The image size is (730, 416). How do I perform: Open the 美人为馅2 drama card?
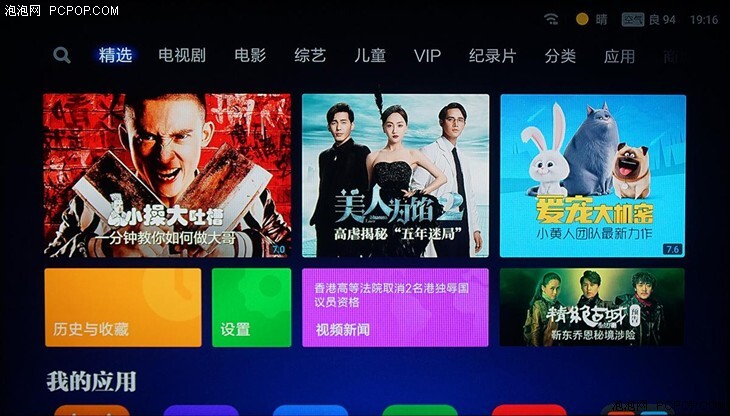pyautogui.click(x=395, y=175)
